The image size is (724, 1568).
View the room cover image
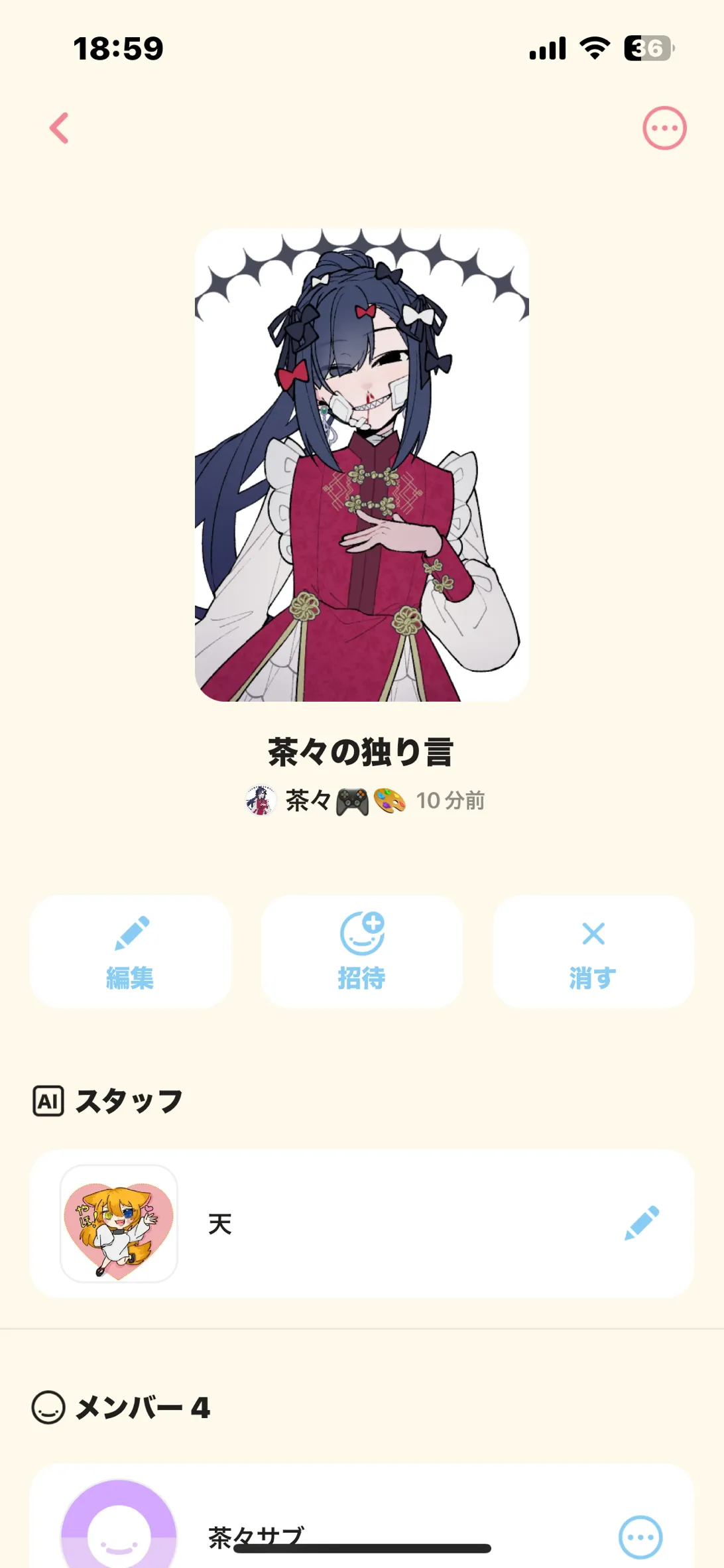pos(362,465)
